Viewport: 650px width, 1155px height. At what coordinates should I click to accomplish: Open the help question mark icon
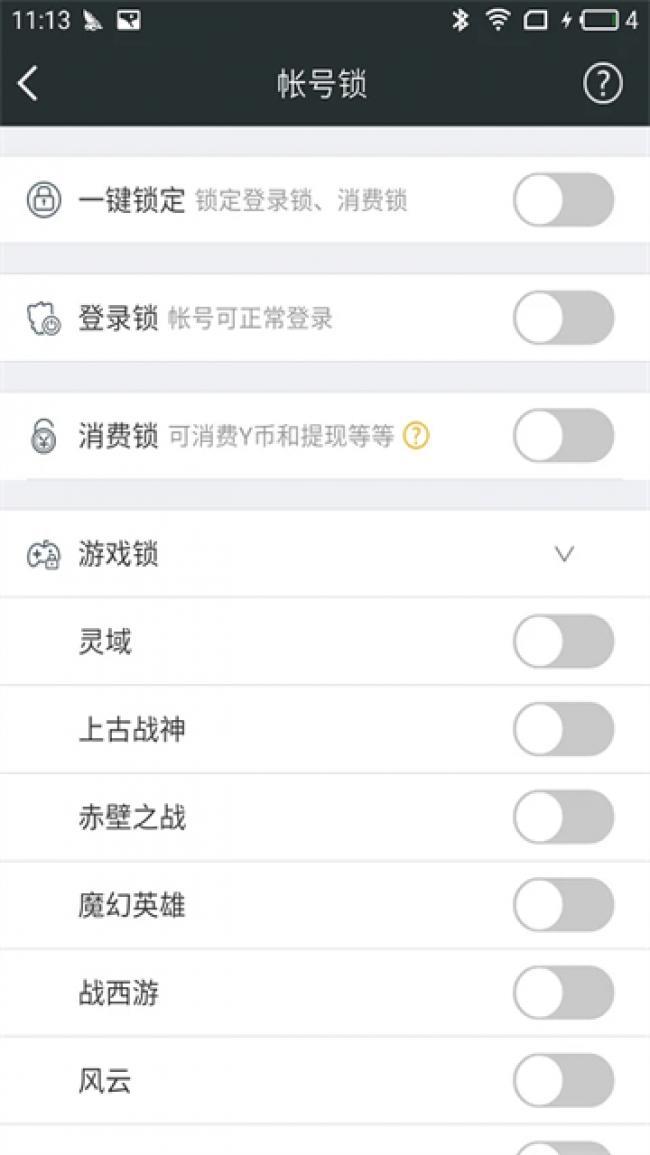(x=602, y=84)
